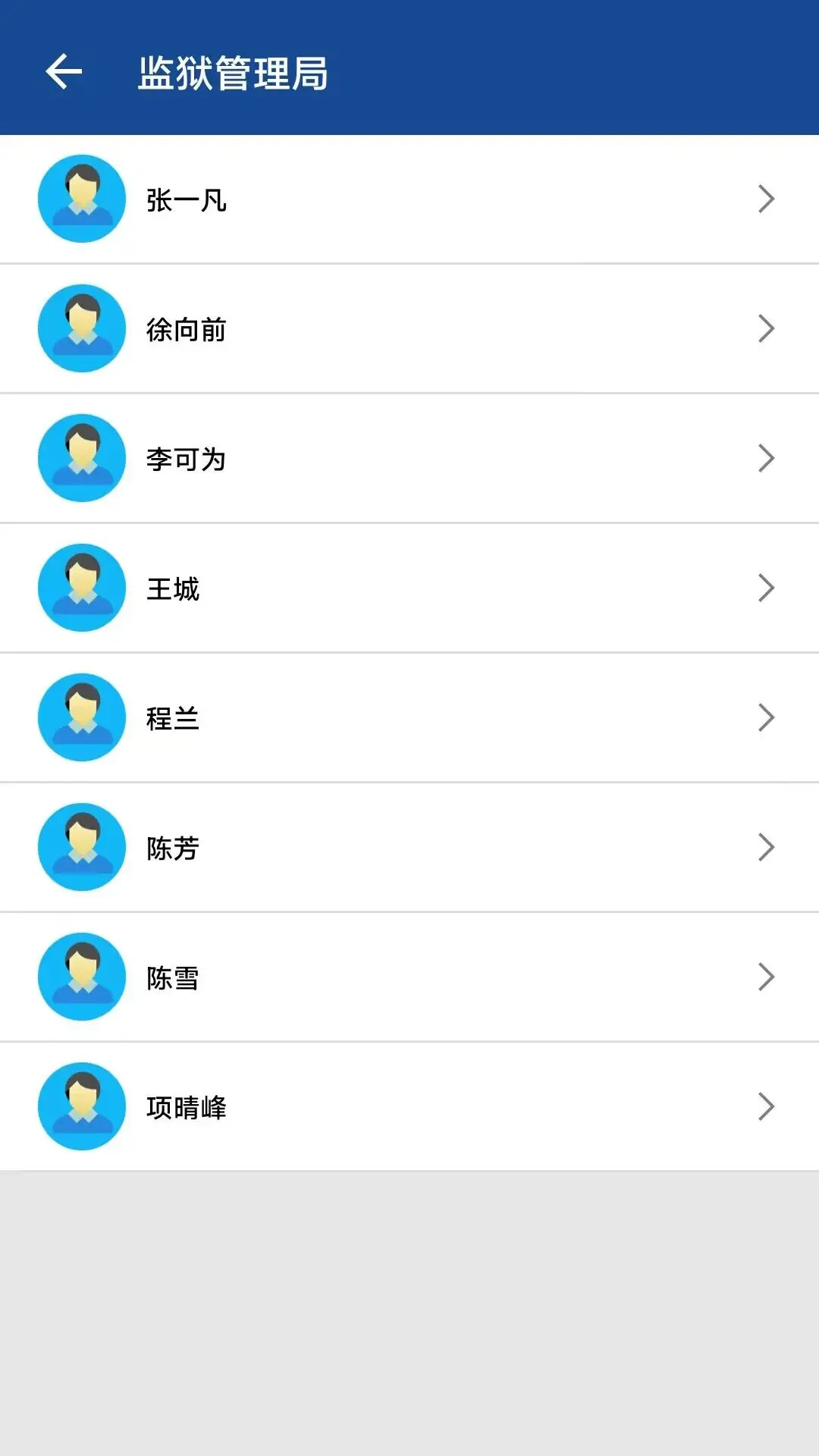819x1456 pixels.
Task: Click 项晴峰's avatar icon
Action: coord(82,1106)
